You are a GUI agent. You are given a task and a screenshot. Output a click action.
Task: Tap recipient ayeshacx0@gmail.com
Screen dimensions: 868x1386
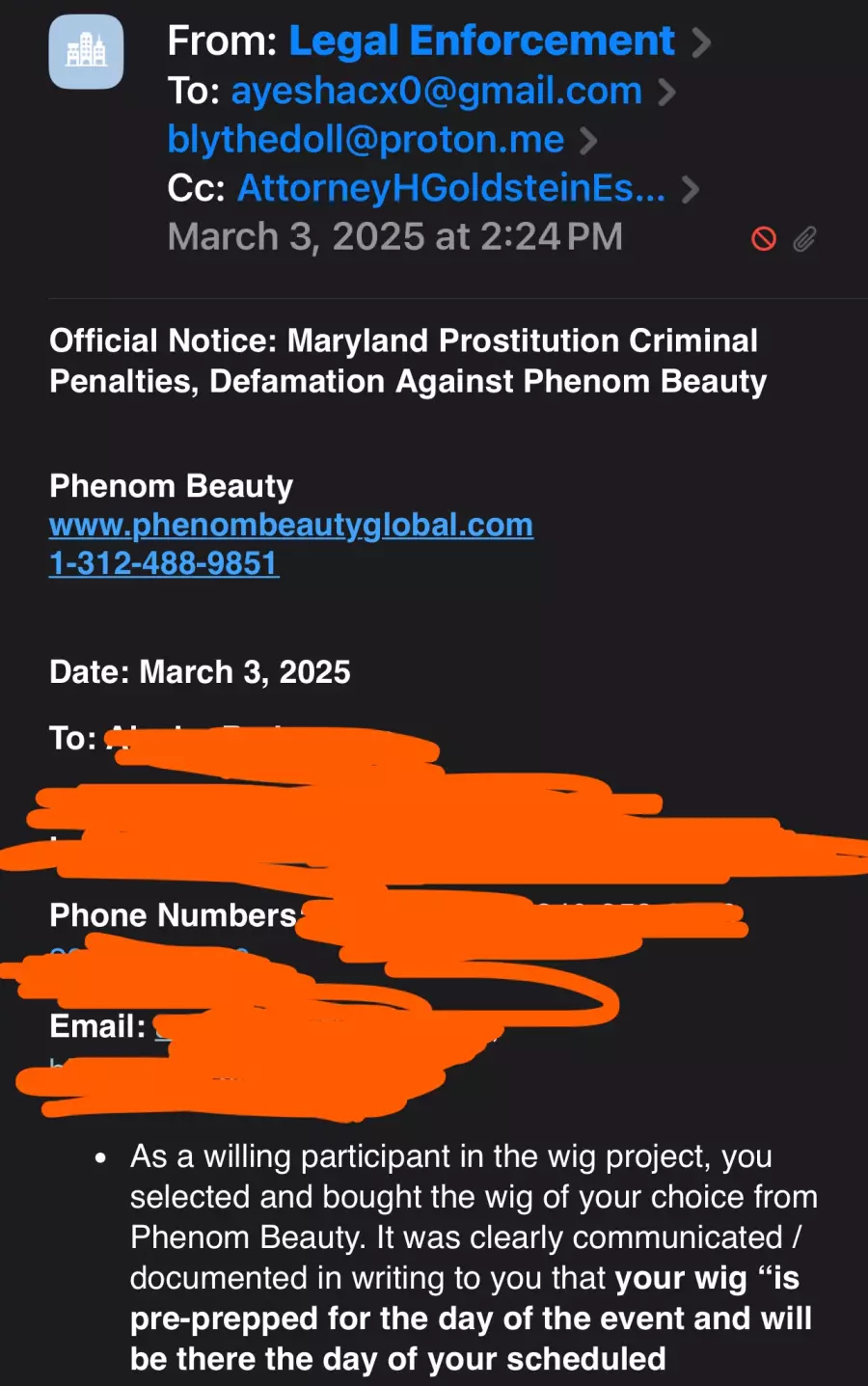[x=436, y=92]
